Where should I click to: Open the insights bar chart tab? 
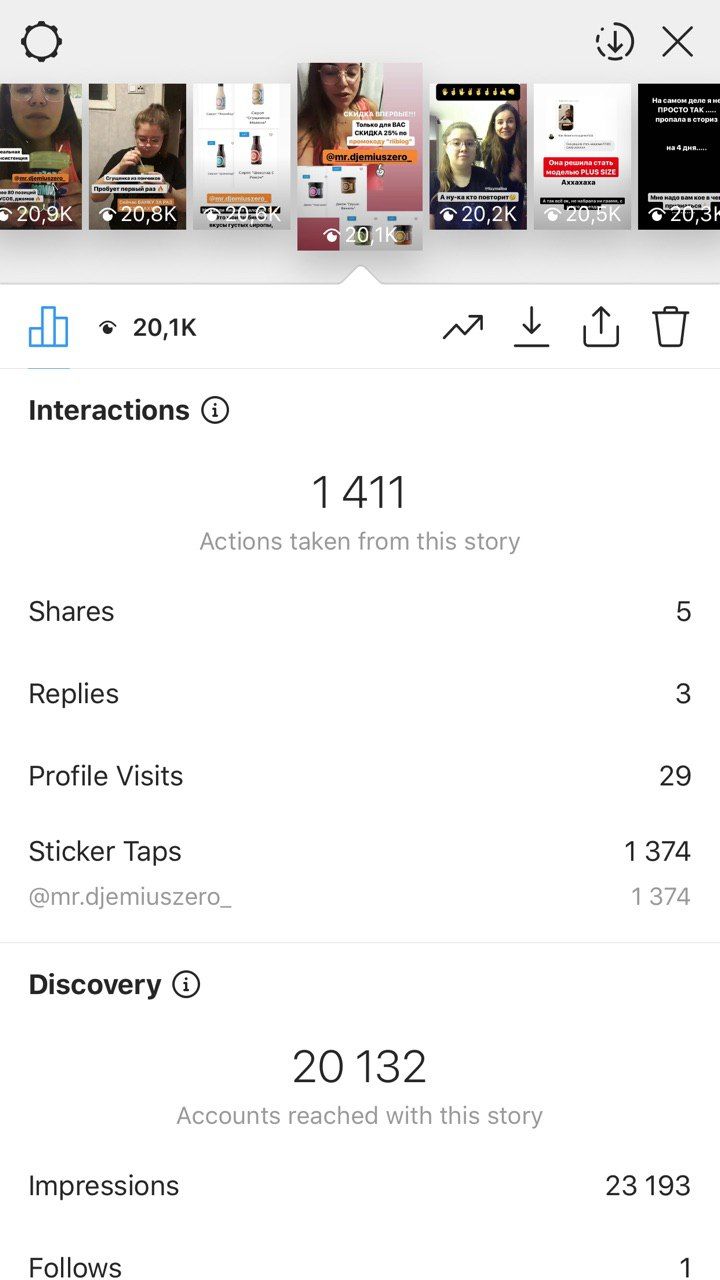pos(48,327)
